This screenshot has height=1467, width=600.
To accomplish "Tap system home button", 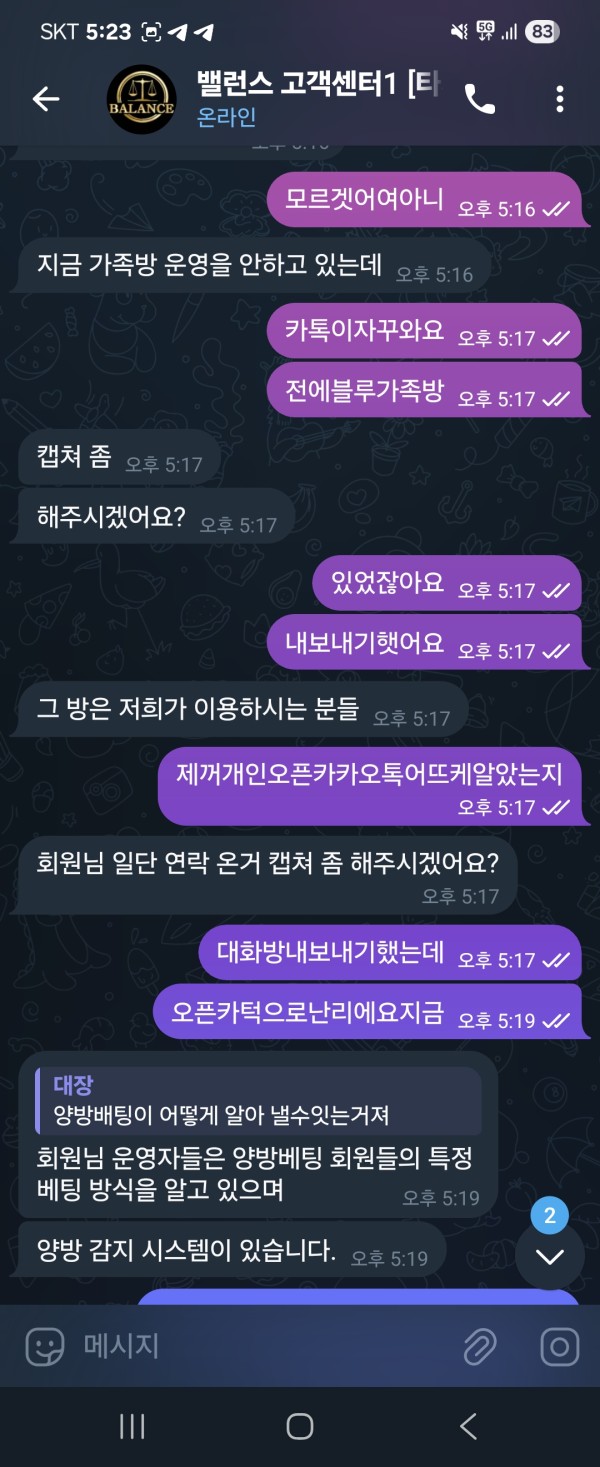I will [x=299, y=1426].
